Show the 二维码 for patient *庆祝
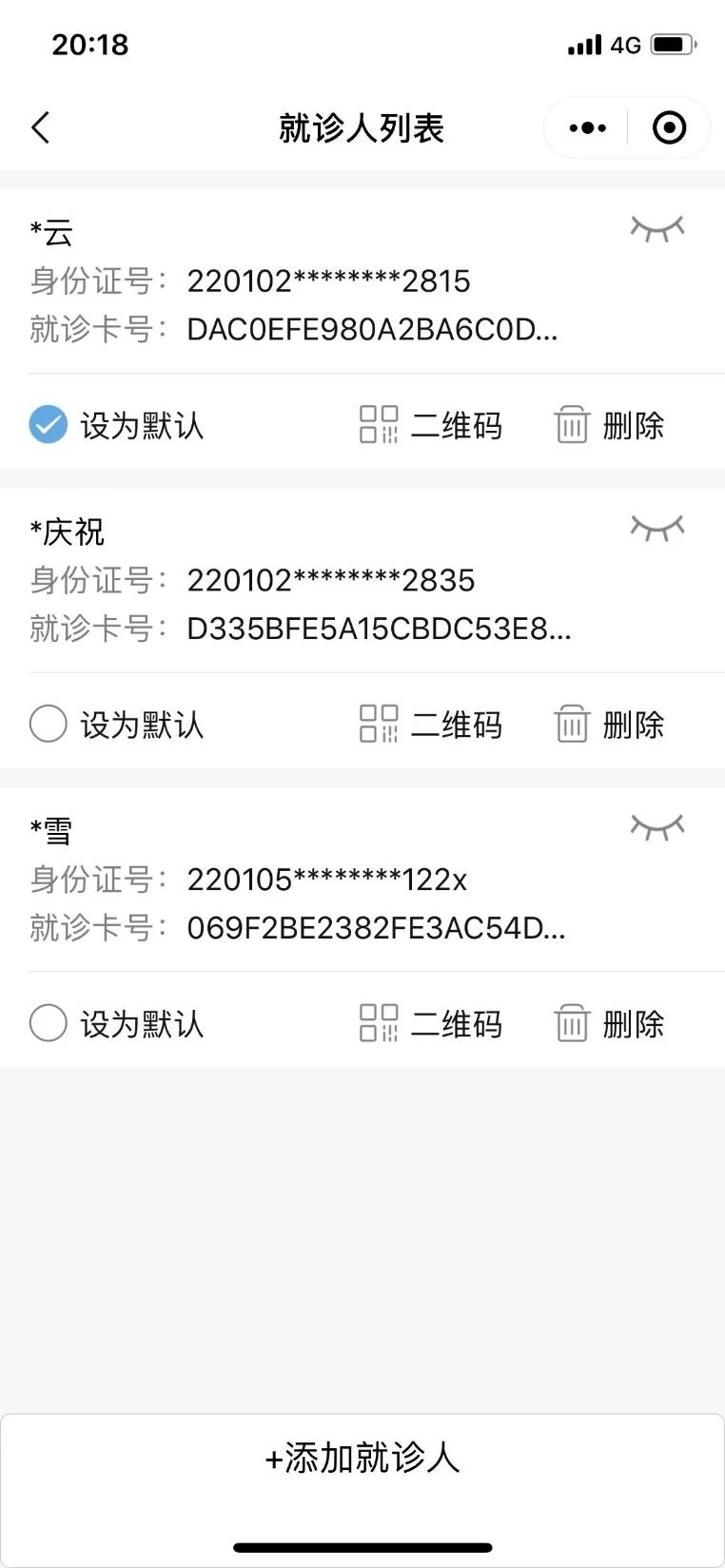Viewport: 725px width, 1568px height. click(x=431, y=725)
